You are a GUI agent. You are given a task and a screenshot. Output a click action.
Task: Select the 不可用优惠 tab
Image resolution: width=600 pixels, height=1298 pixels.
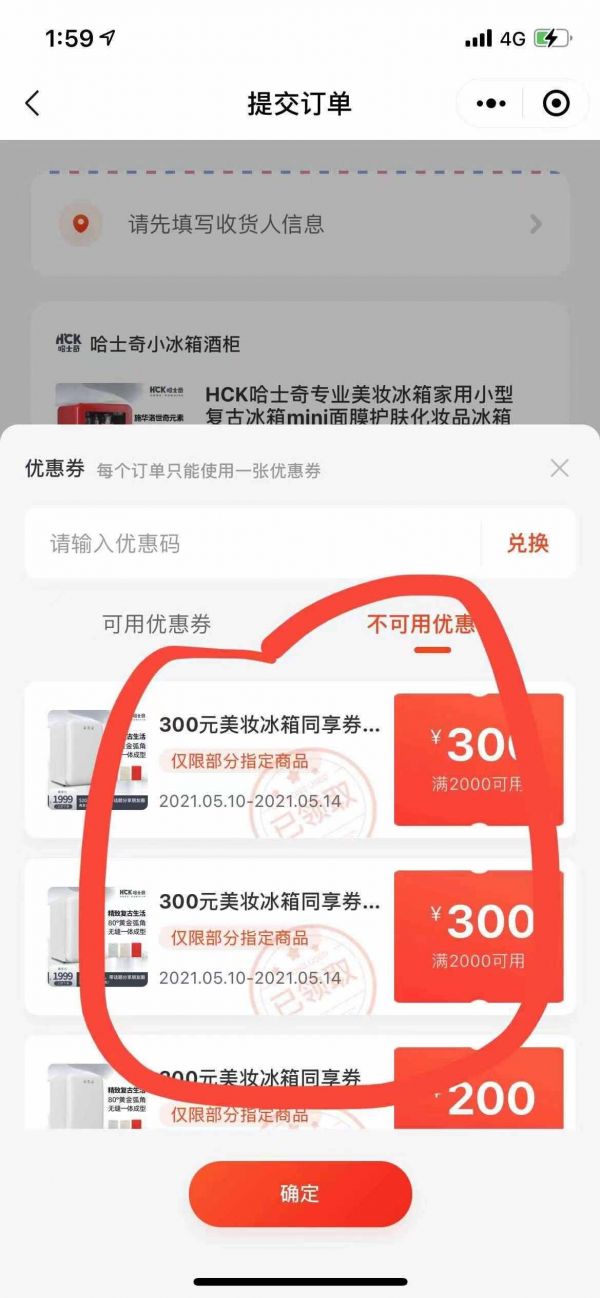click(x=422, y=624)
